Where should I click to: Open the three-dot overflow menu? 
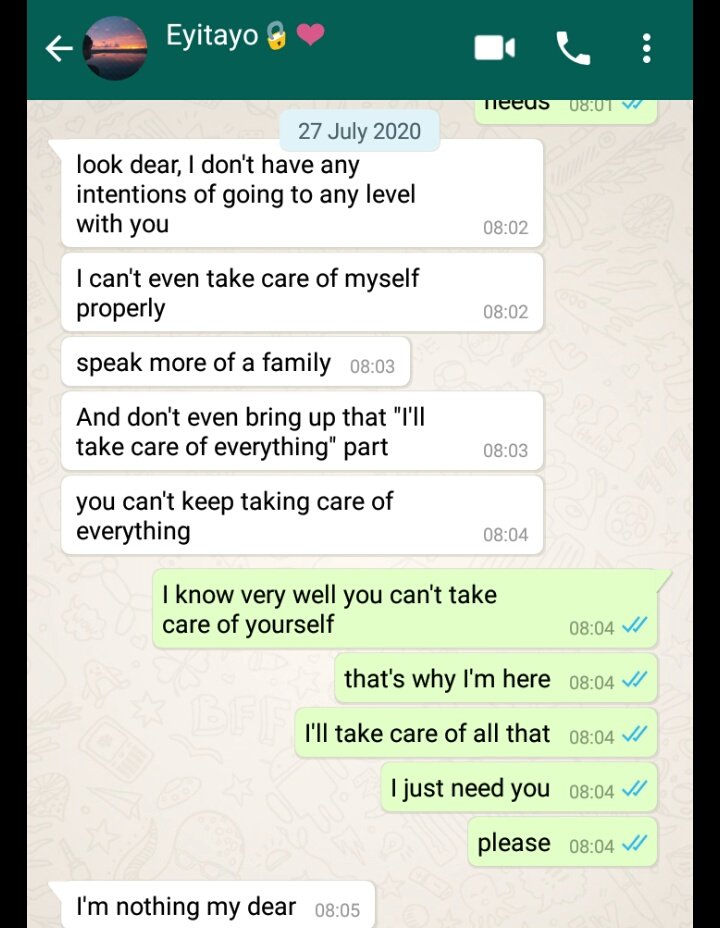647,48
